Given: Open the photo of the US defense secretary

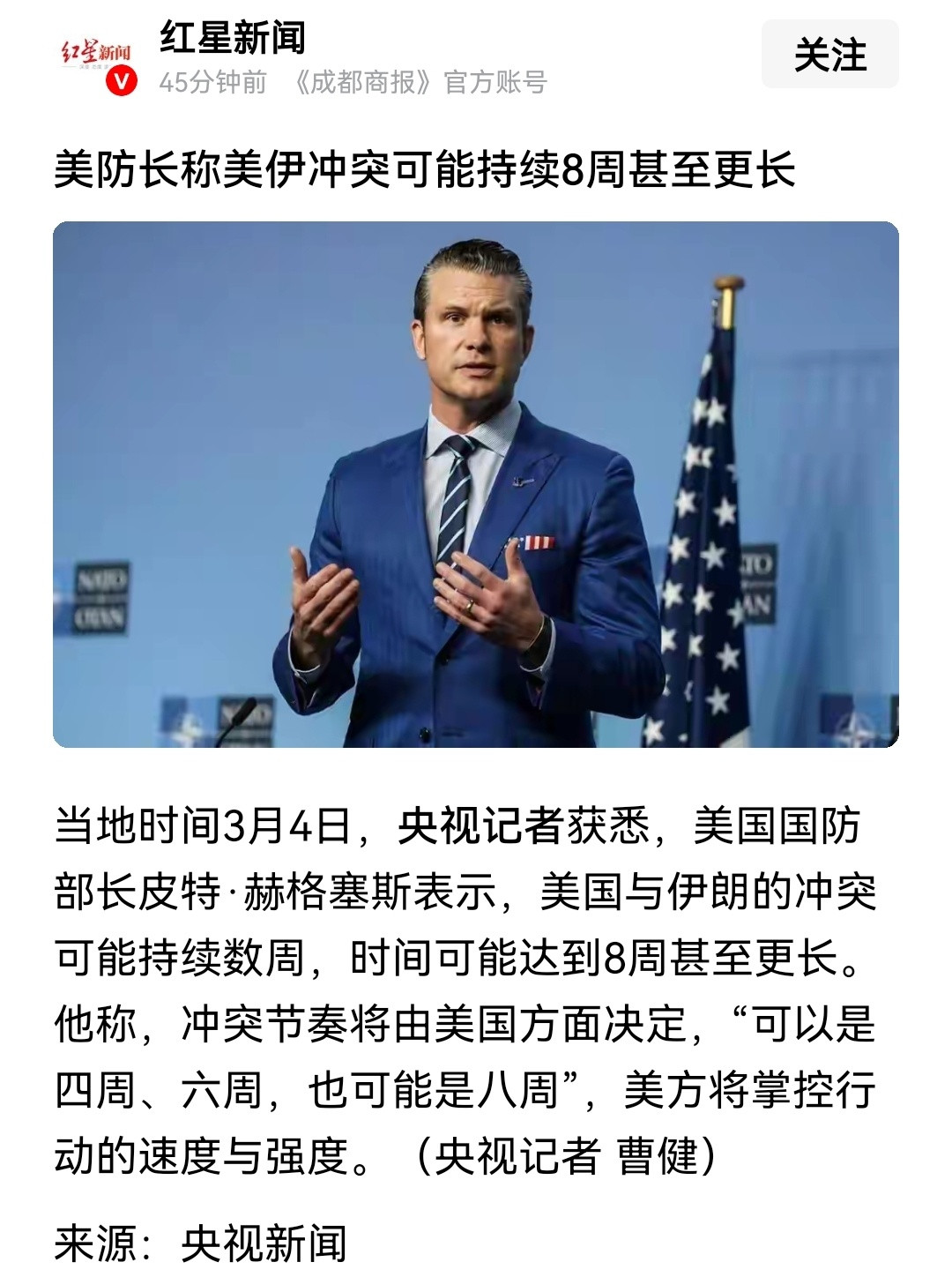Looking at the screenshot, I should [x=476, y=494].
